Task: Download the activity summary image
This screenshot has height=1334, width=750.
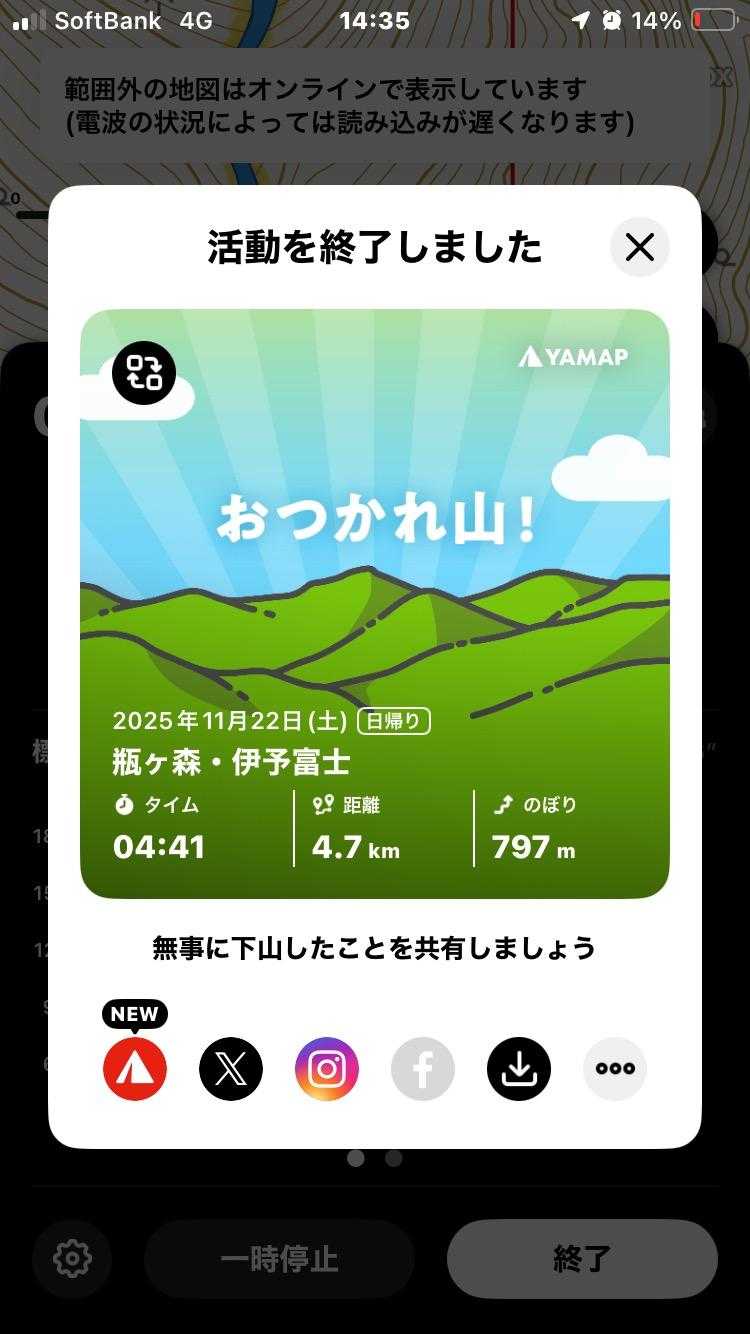Action: click(x=519, y=1069)
